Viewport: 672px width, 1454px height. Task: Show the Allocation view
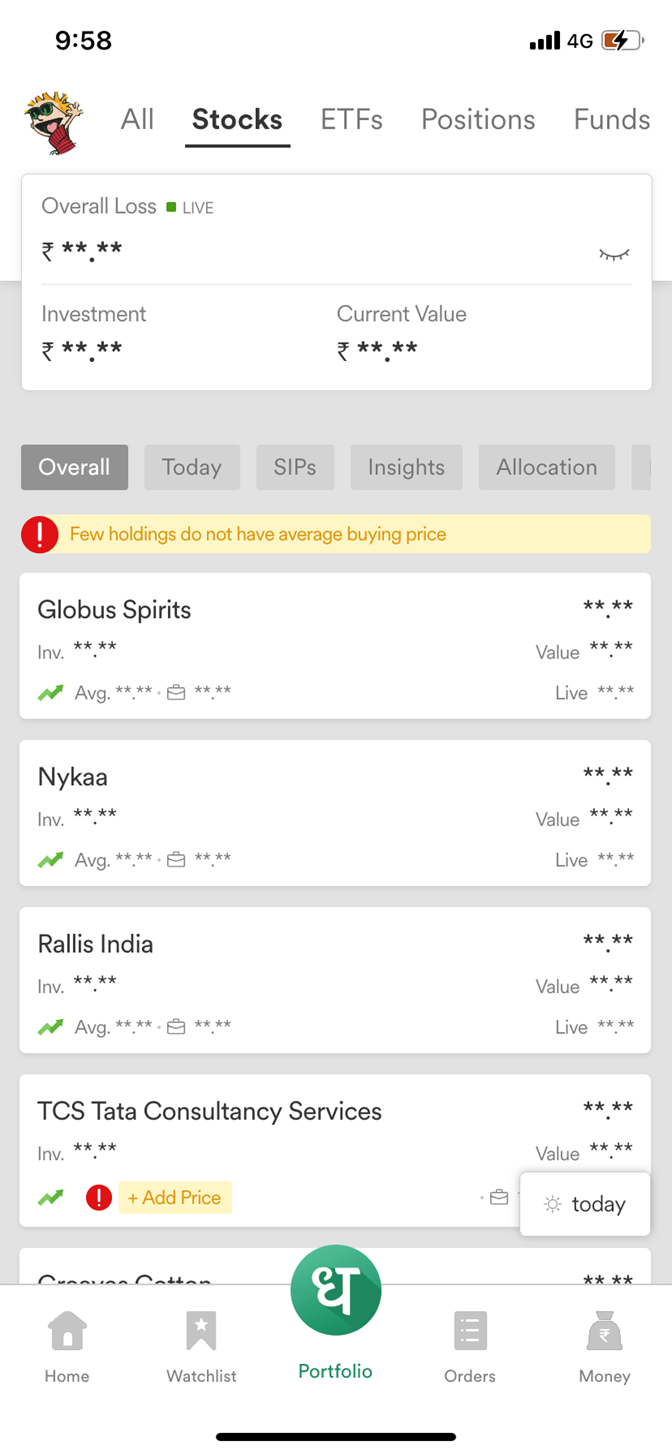(547, 467)
